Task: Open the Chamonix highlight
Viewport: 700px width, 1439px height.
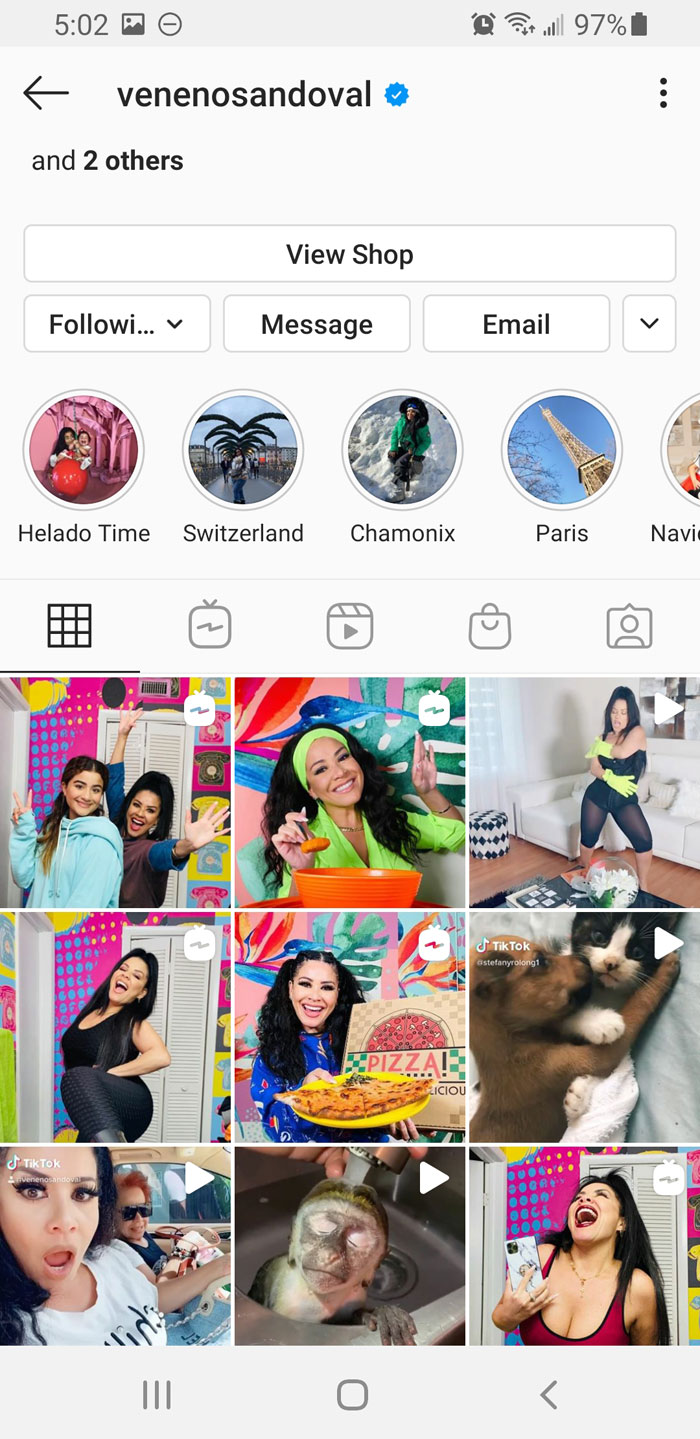Action: (x=402, y=450)
